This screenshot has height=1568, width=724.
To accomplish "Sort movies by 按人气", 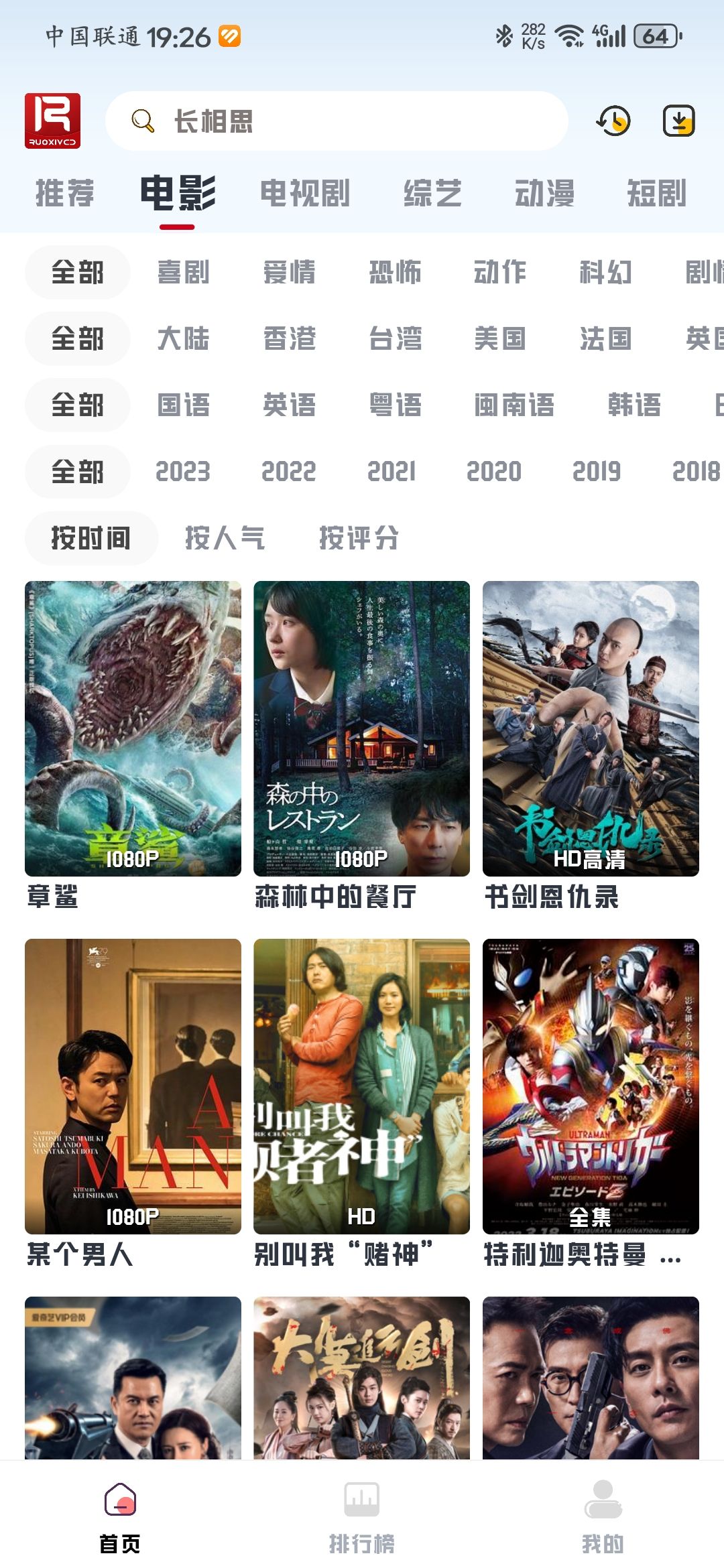I will coord(225,538).
